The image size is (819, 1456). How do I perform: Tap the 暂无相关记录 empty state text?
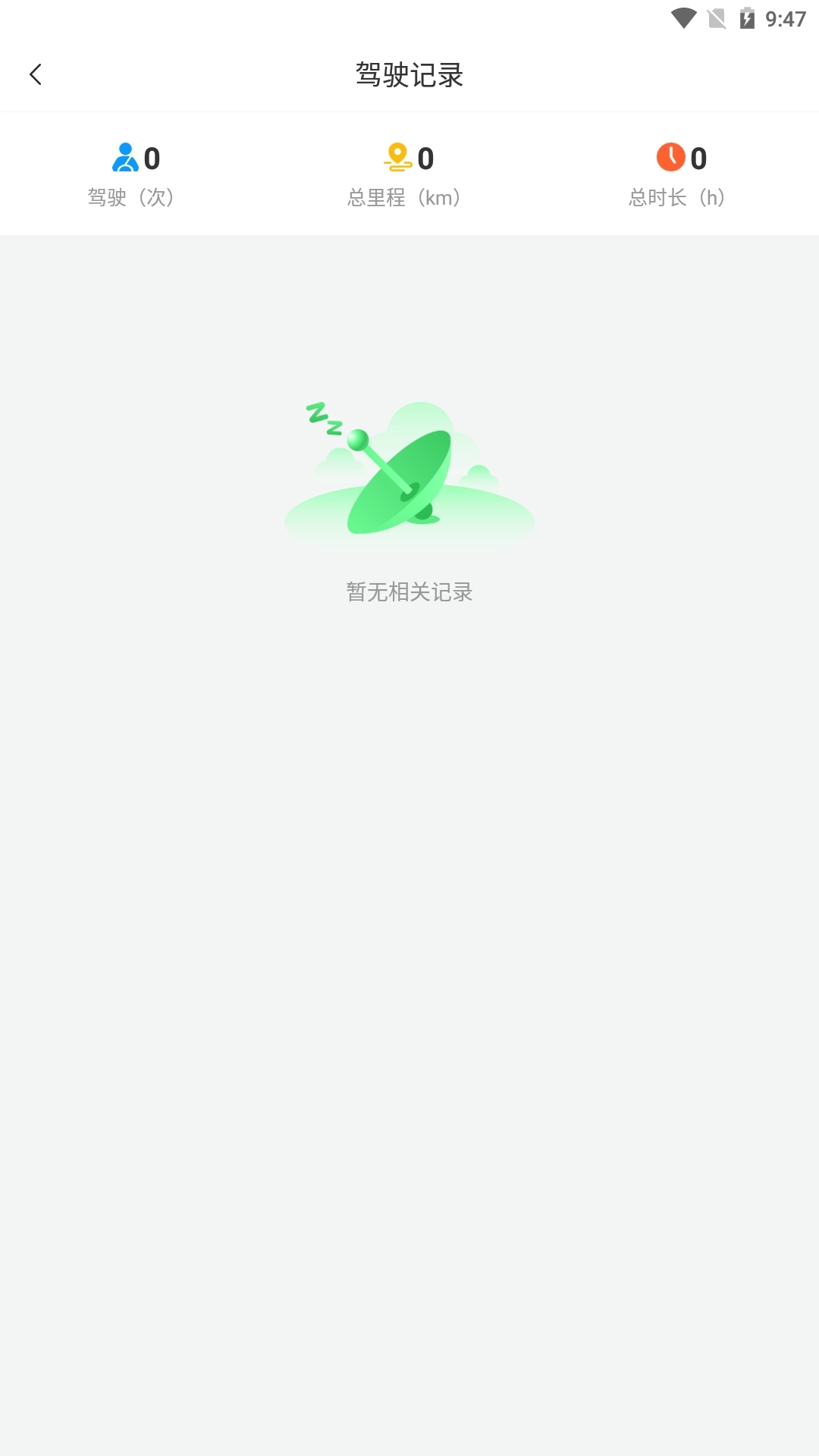(x=409, y=593)
